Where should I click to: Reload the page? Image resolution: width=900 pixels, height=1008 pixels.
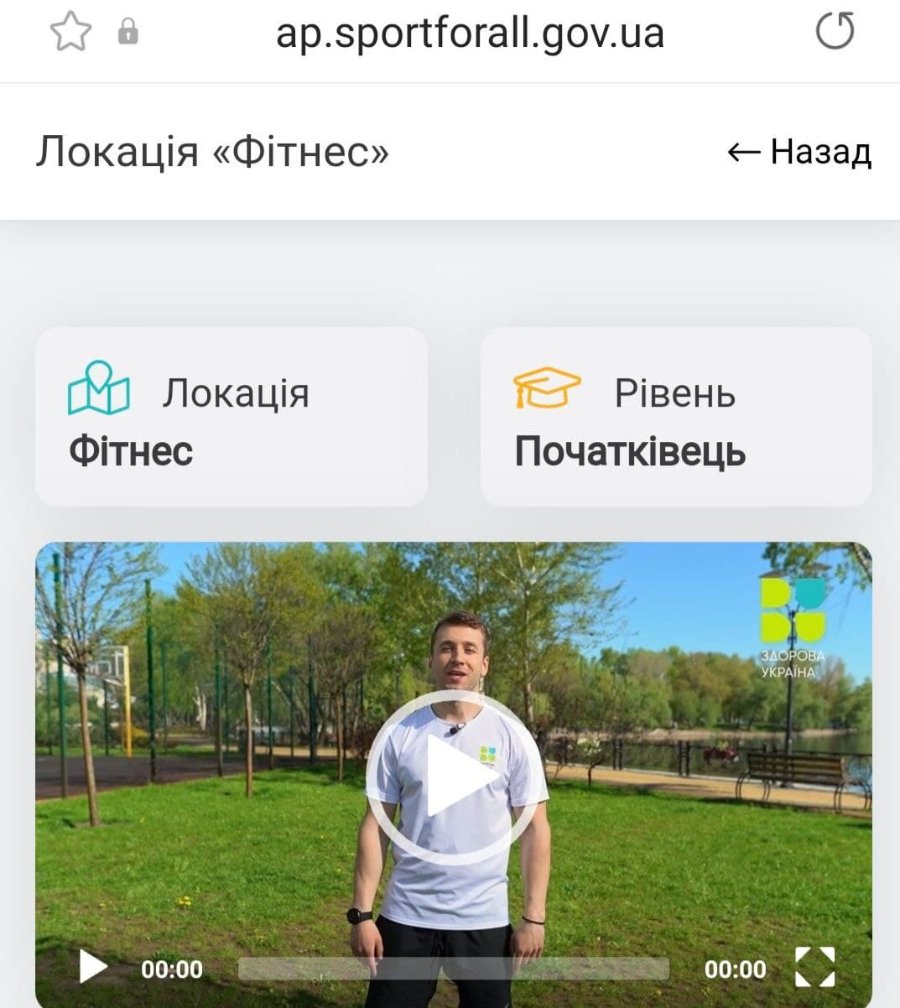835,32
